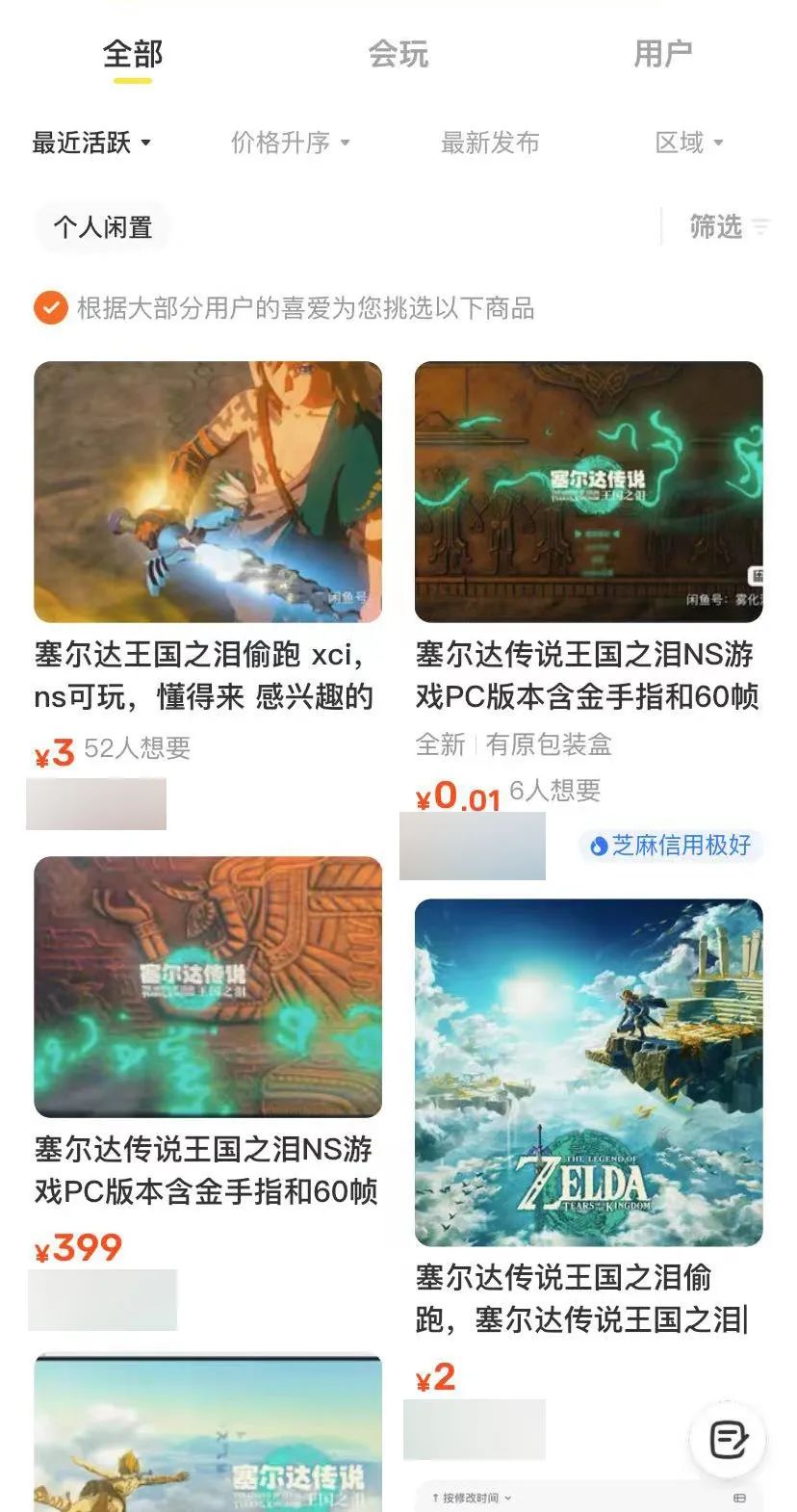This screenshot has height=1512, width=797.
Task: Sort by 价格升序
Action: coord(291,143)
